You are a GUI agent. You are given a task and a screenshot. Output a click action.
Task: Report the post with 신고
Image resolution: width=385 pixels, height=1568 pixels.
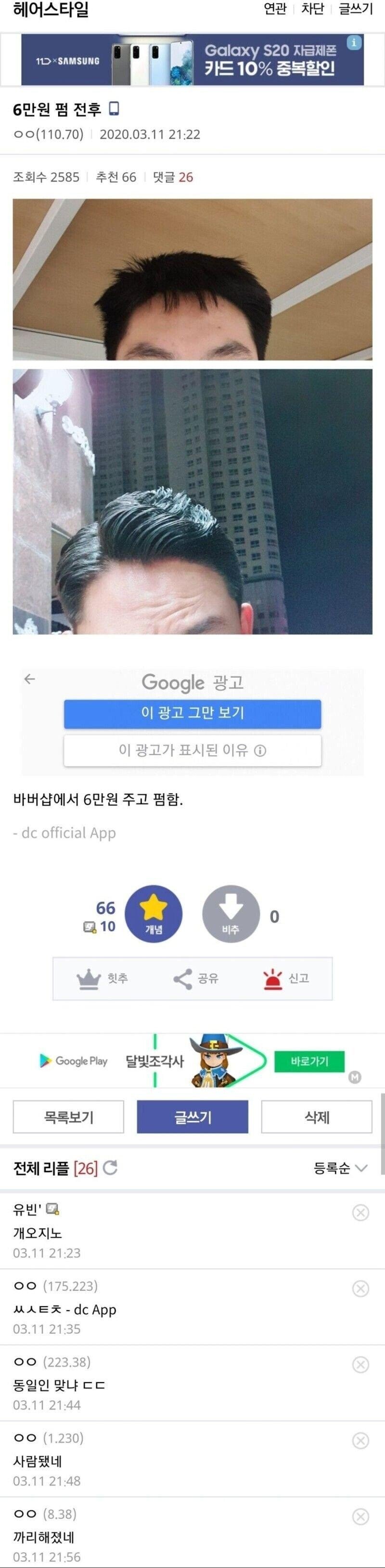coord(285,978)
